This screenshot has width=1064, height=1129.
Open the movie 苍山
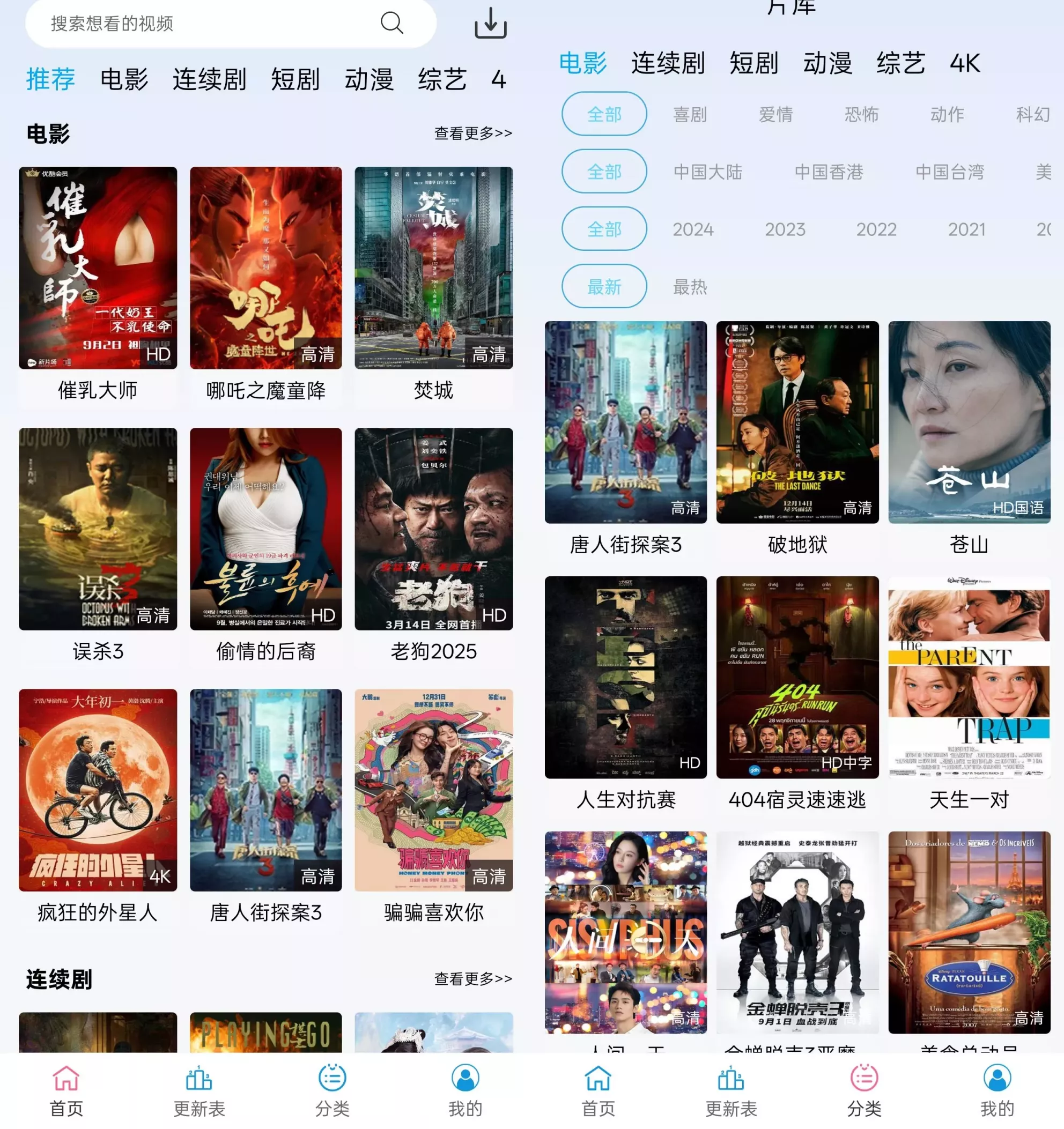969,422
